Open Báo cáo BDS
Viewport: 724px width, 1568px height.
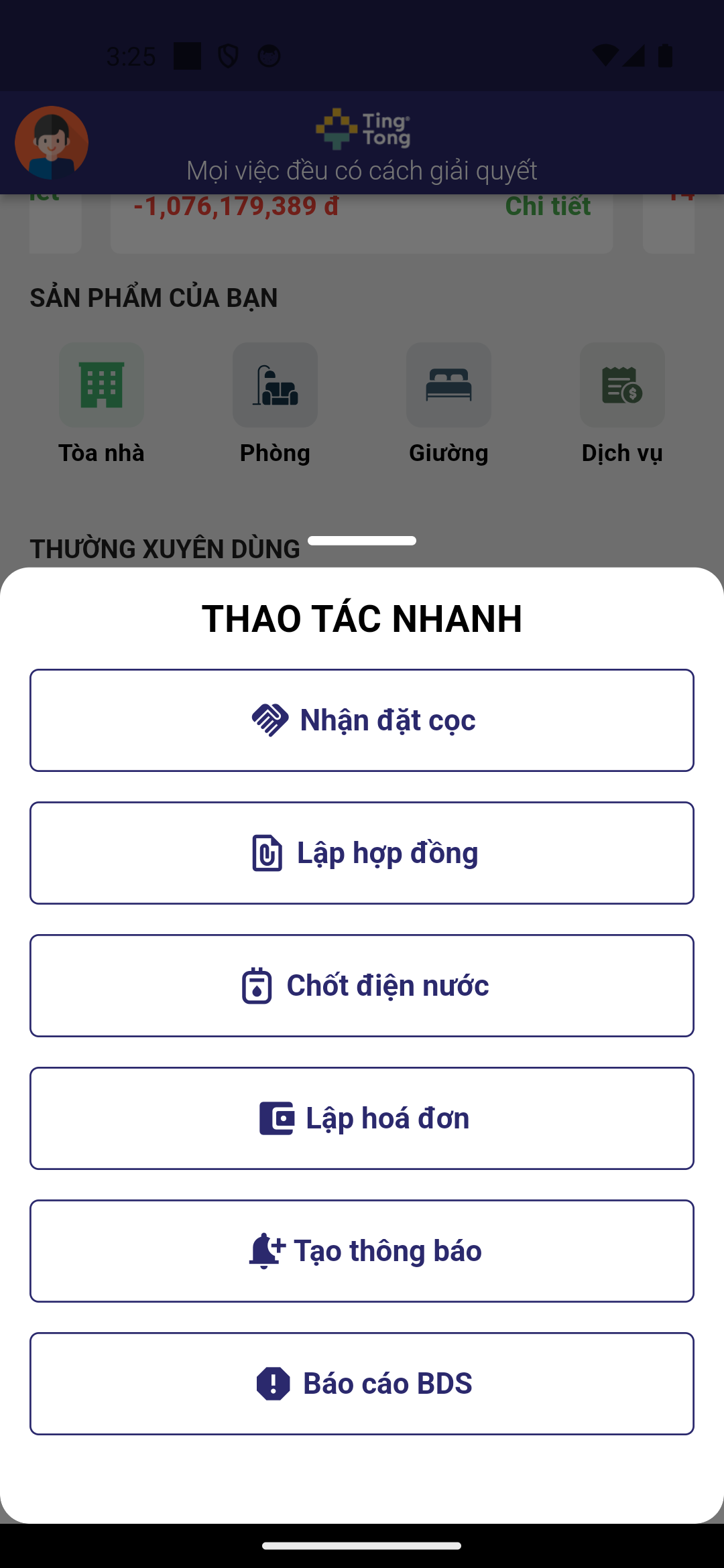point(362,1384)
